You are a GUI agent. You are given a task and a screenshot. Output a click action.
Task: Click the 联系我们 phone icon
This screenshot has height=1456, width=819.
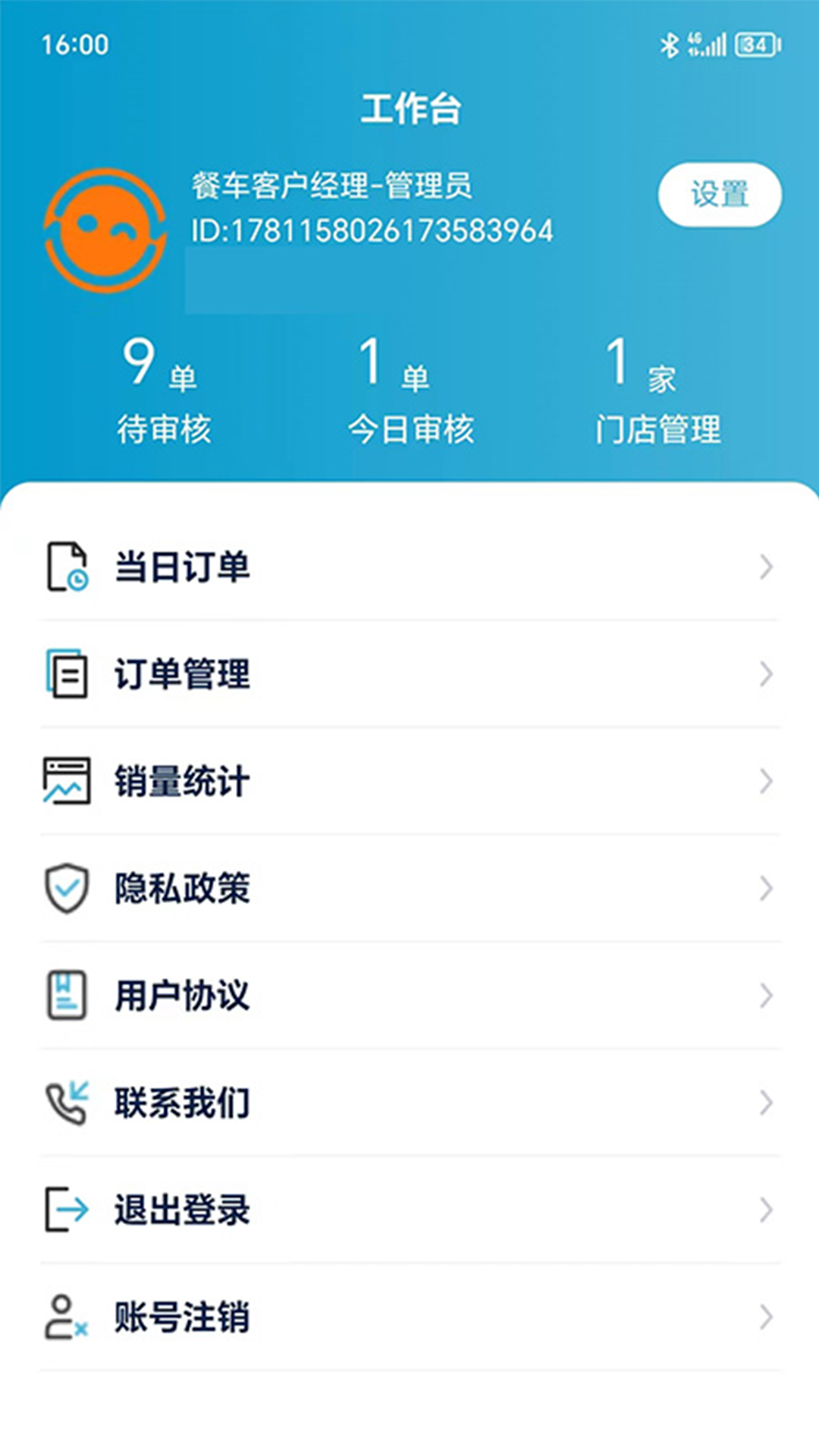point(67,1103)
